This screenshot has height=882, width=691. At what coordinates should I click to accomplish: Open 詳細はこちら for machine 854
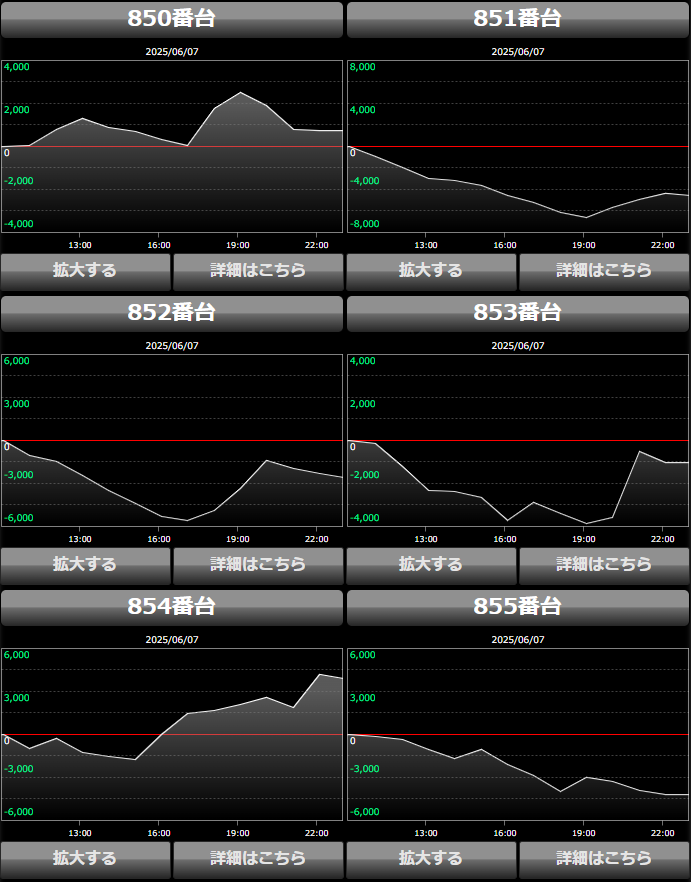pyautogui.click(x=258, y=858)
